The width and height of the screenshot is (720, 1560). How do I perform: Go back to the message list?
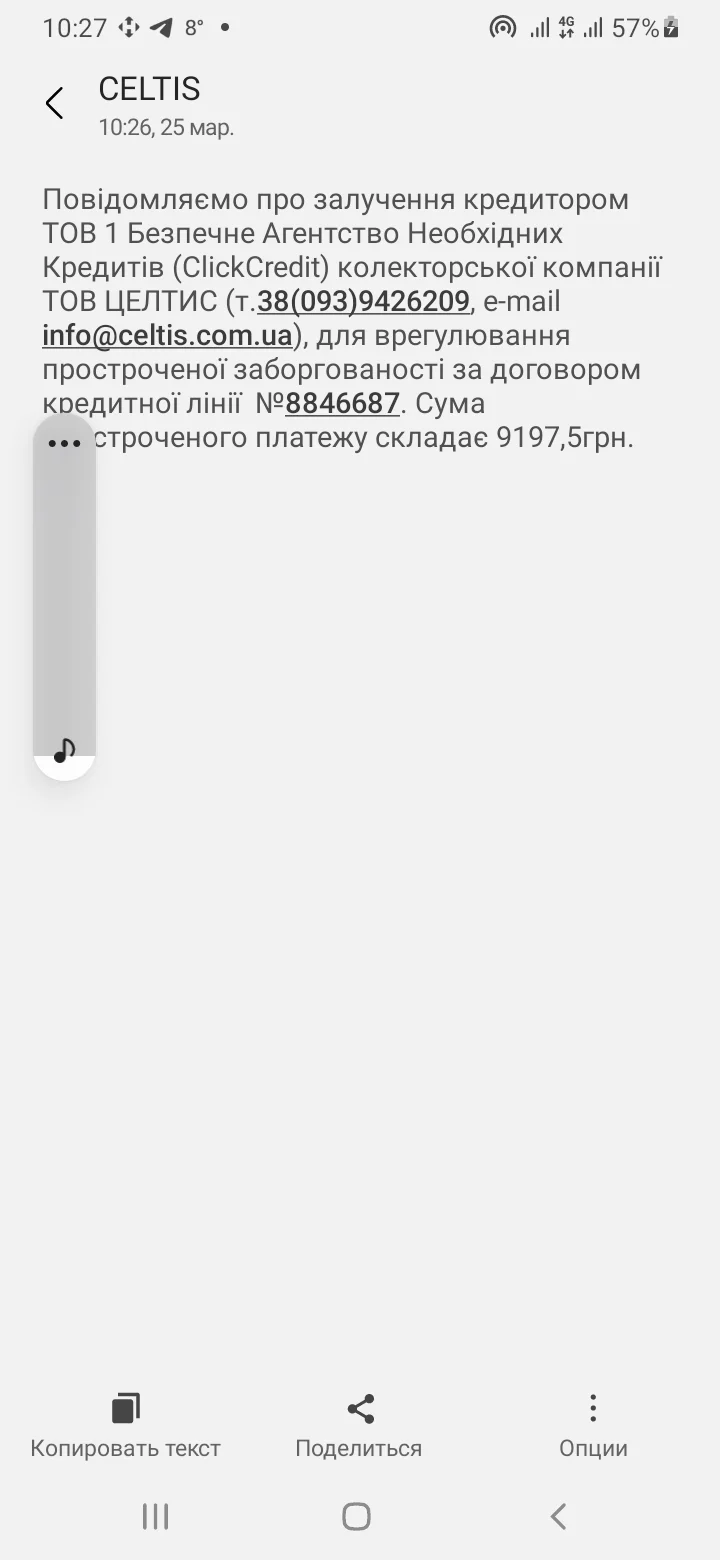pyautogui.click(x=54, y=103)
